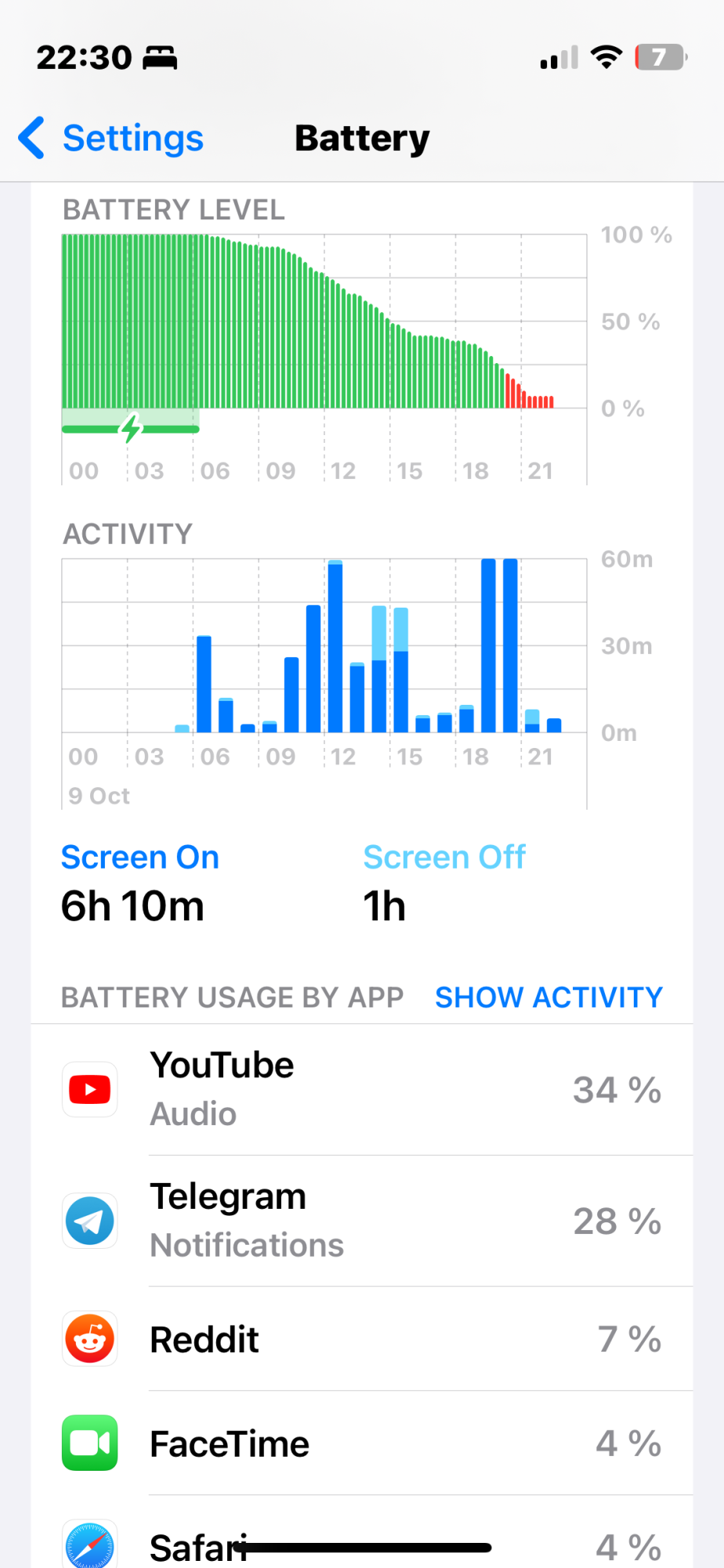Select the Telegram battery usage row
The width and height of the screenshot is (724, 1568).
(362, 1221)
